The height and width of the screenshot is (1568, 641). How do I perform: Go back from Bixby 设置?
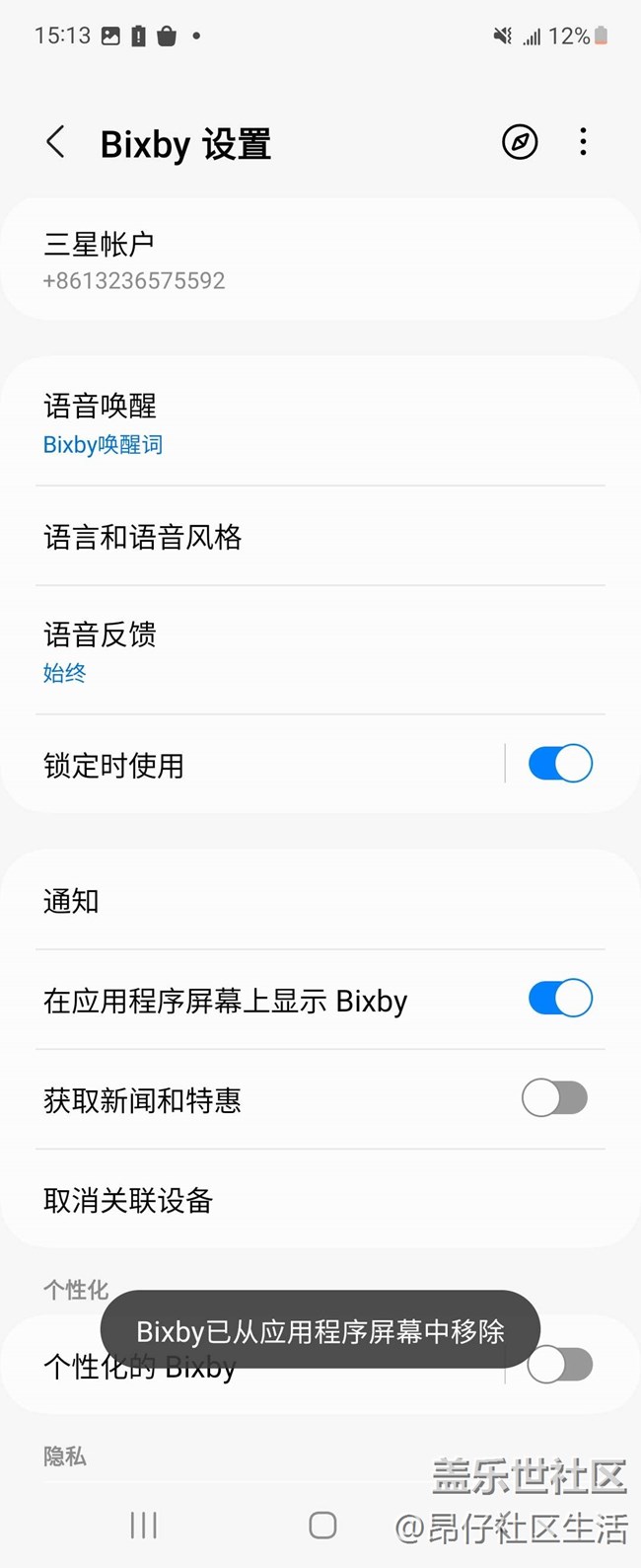(56, 143)
